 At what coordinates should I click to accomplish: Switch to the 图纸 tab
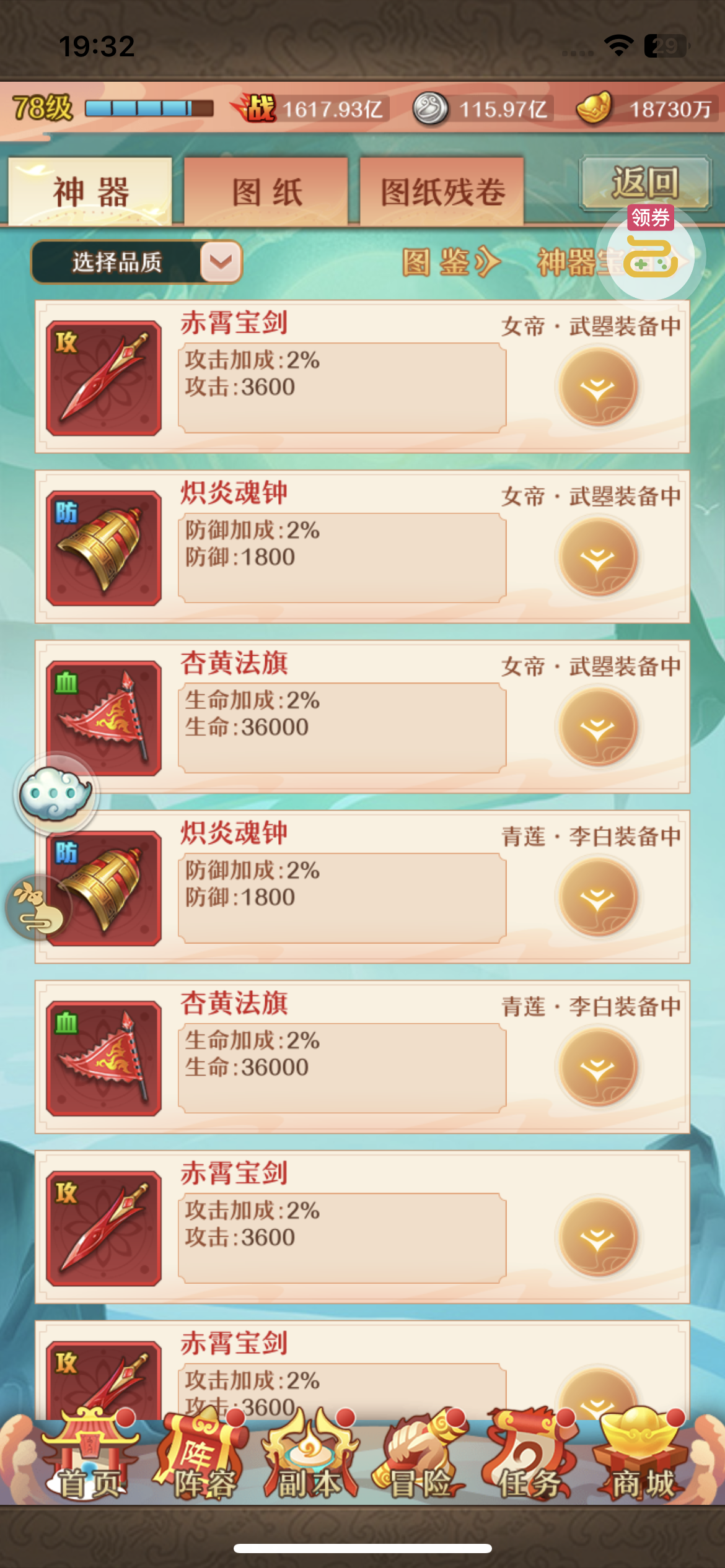266,191
